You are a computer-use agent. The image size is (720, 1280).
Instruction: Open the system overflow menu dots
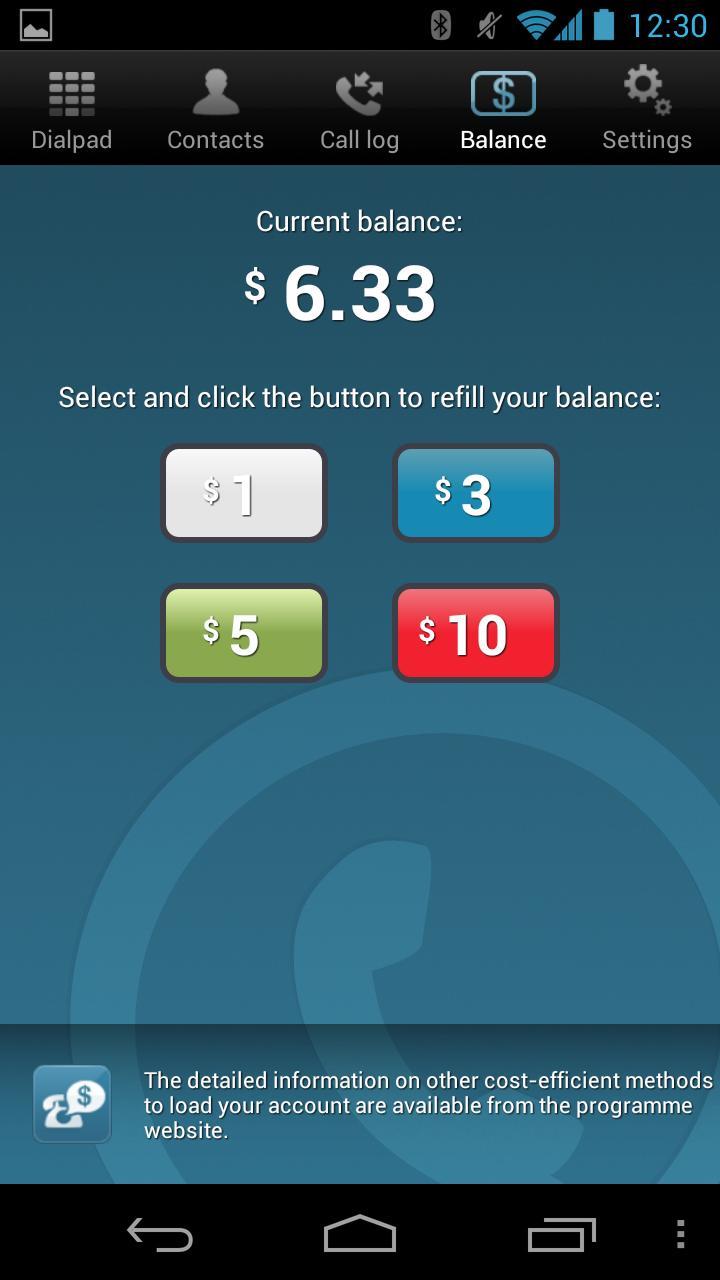(x=680, y=1234)
